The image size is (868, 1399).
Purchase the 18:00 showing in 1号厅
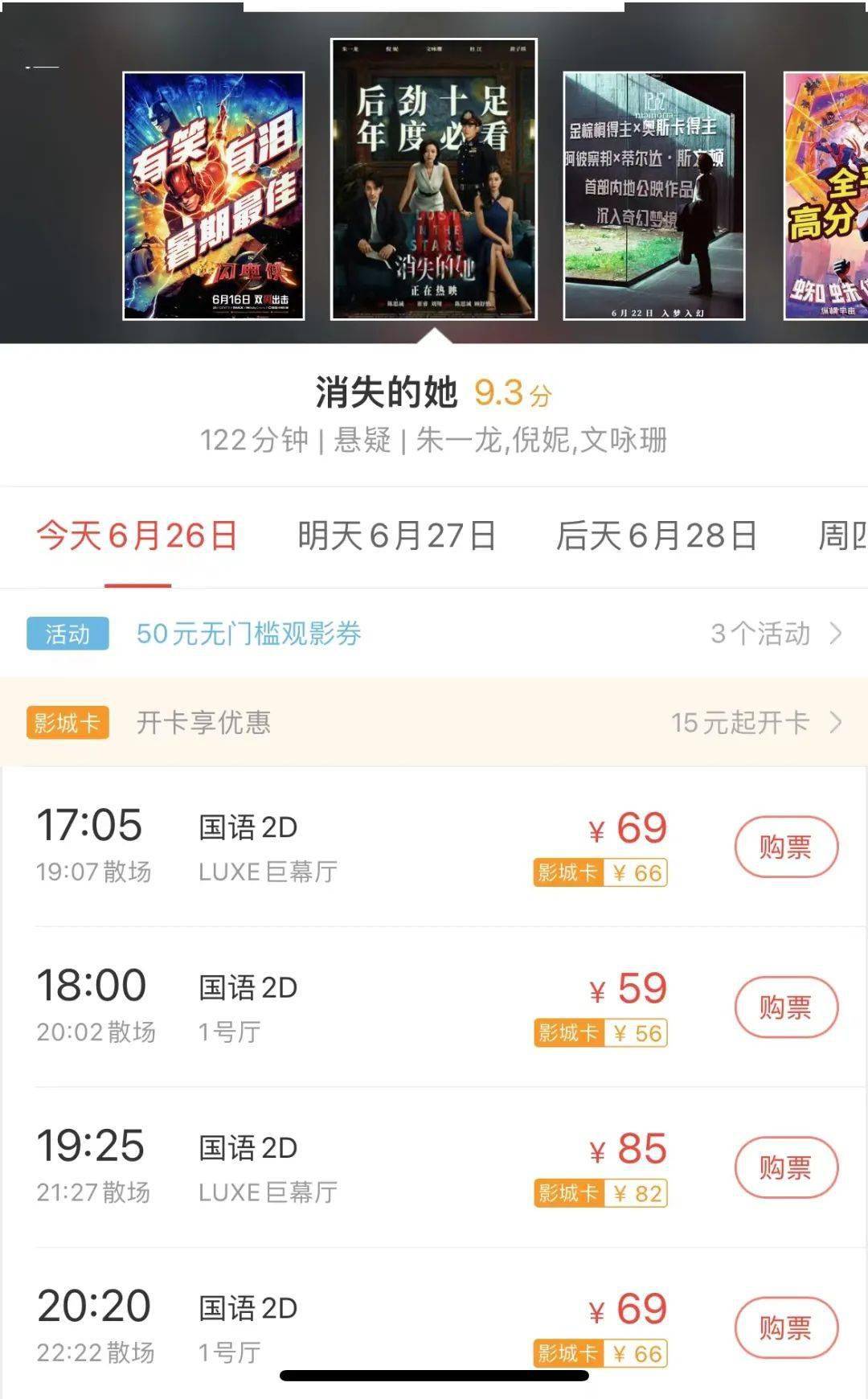[x=785, y=1007]
